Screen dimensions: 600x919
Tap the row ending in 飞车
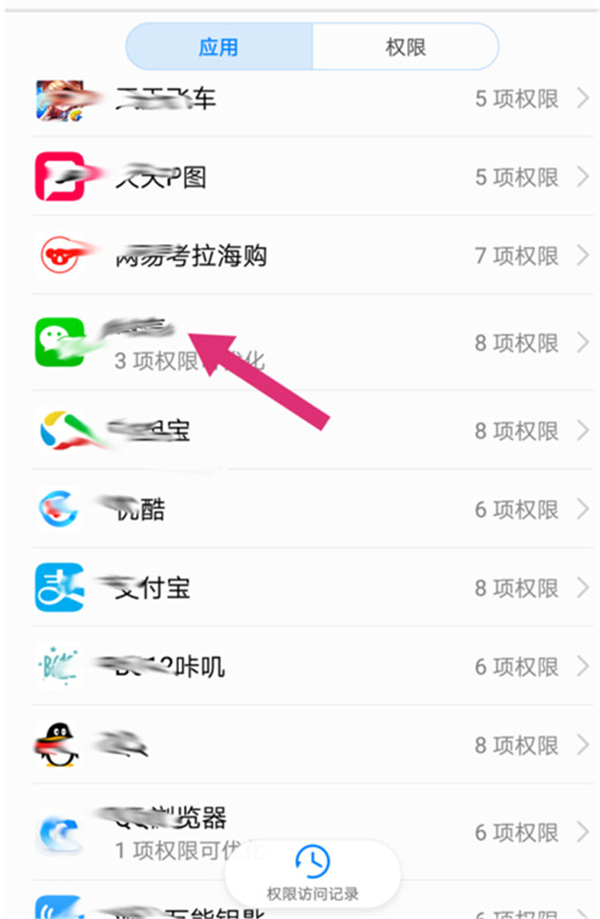300,98
